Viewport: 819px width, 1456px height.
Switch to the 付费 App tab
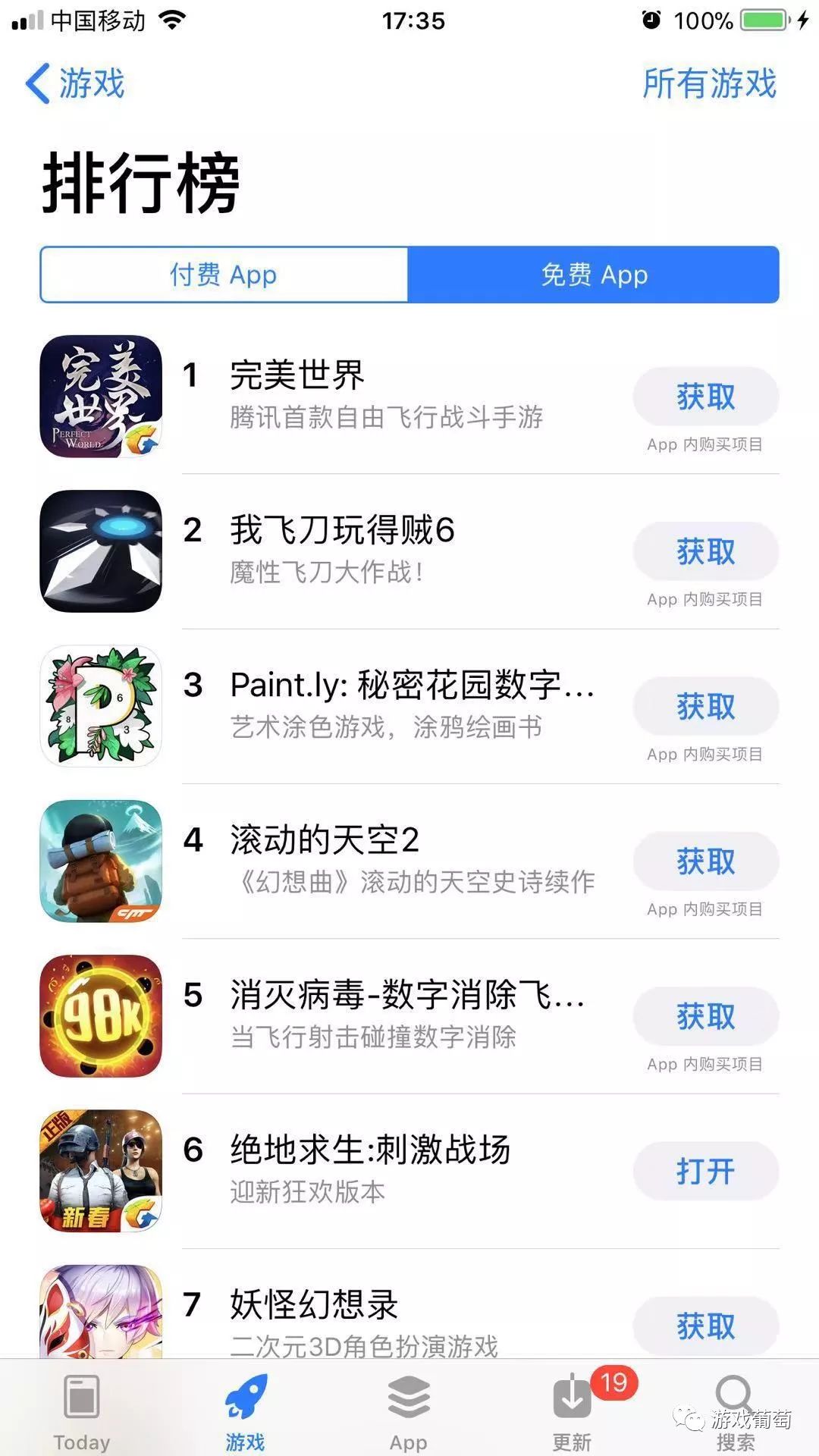pyautogui.click(x=224, y=275)
